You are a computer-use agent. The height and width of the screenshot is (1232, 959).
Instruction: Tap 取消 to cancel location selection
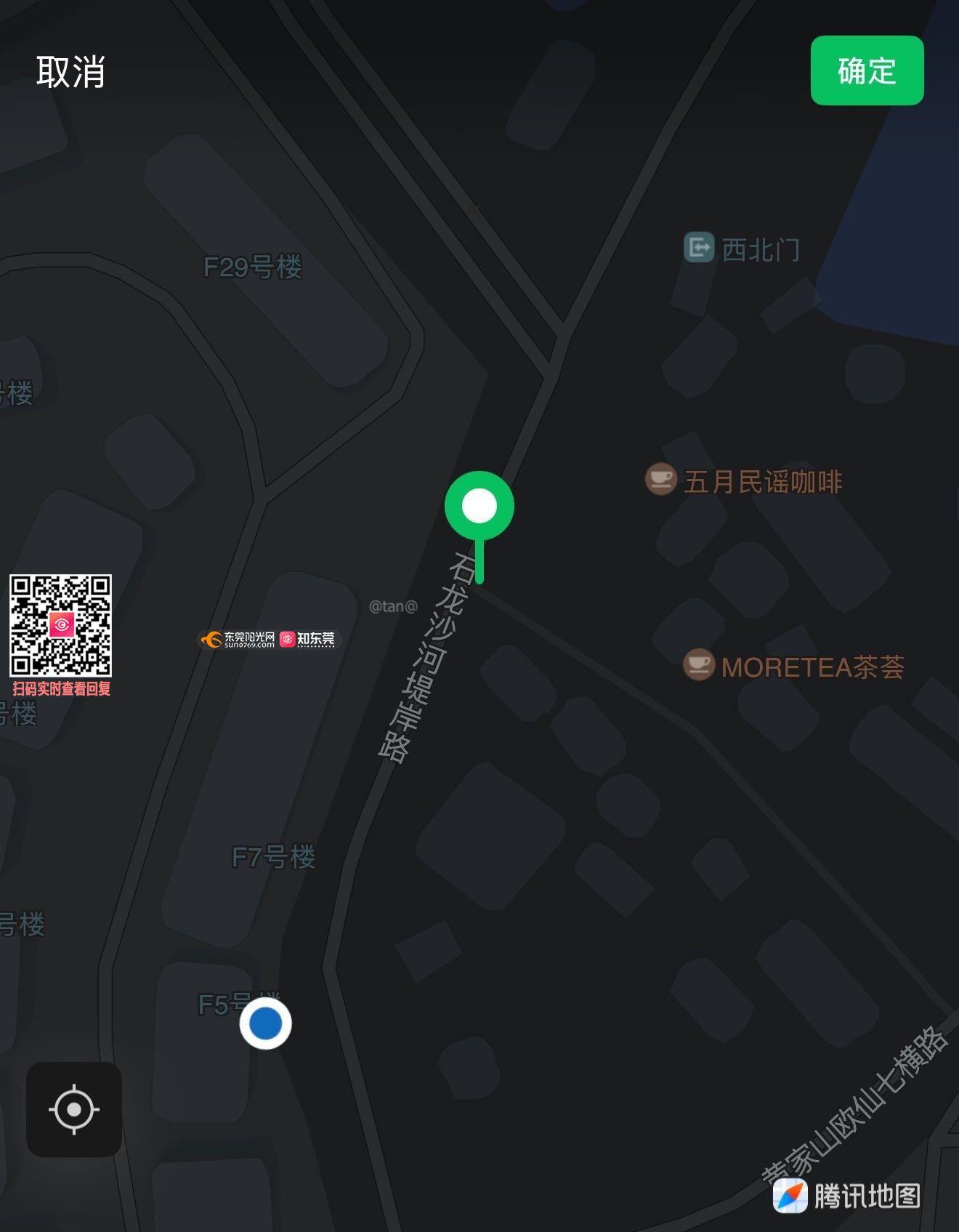[x=70, y=72]
